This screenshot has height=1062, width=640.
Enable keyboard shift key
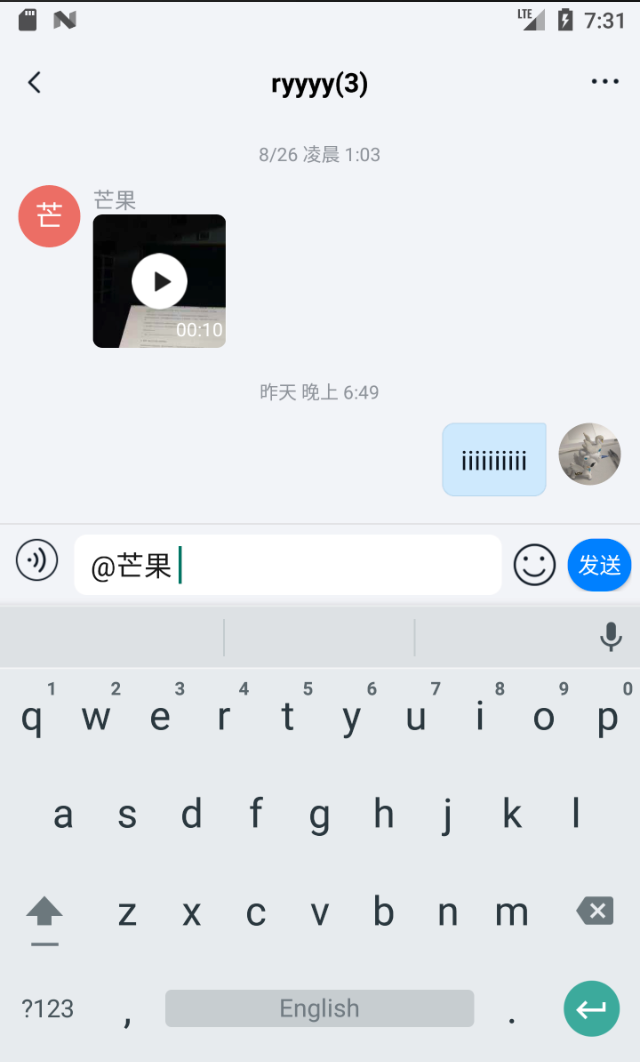[44, 913]
